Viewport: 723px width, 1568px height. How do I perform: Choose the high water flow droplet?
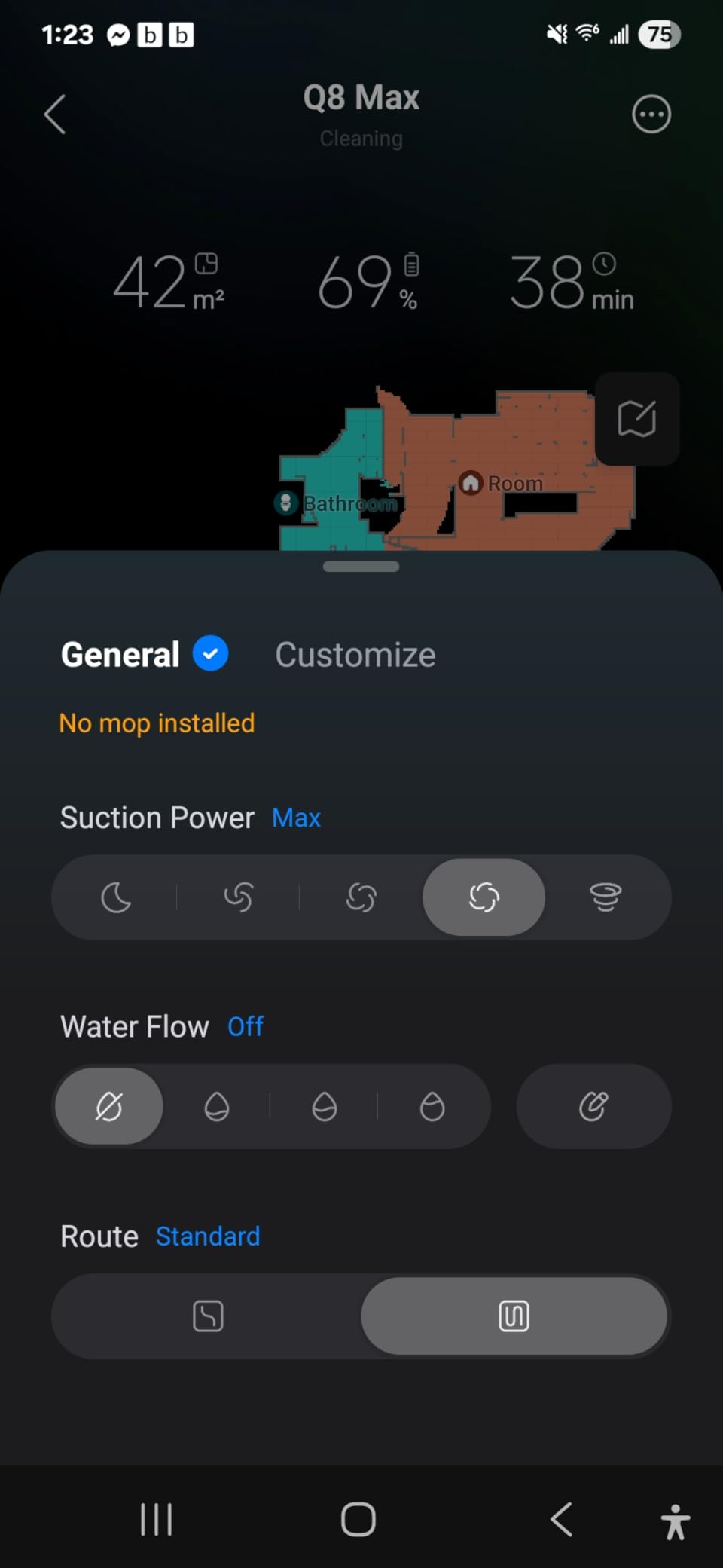tap(432, 1106)
